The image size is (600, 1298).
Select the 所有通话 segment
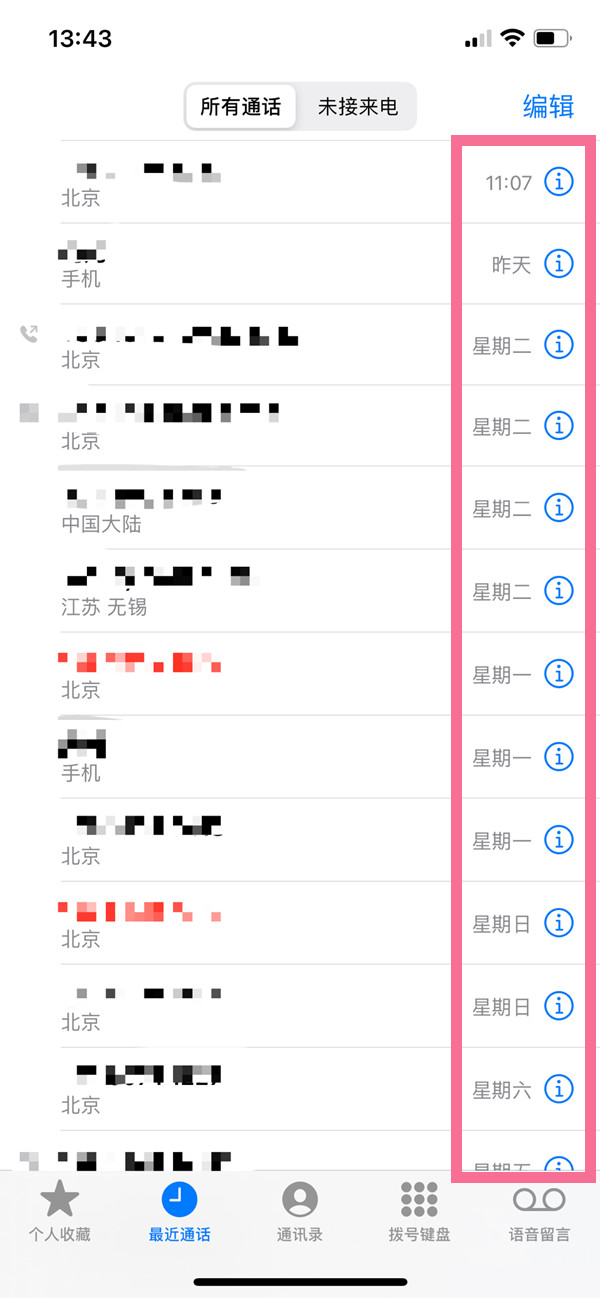[241, 107]
